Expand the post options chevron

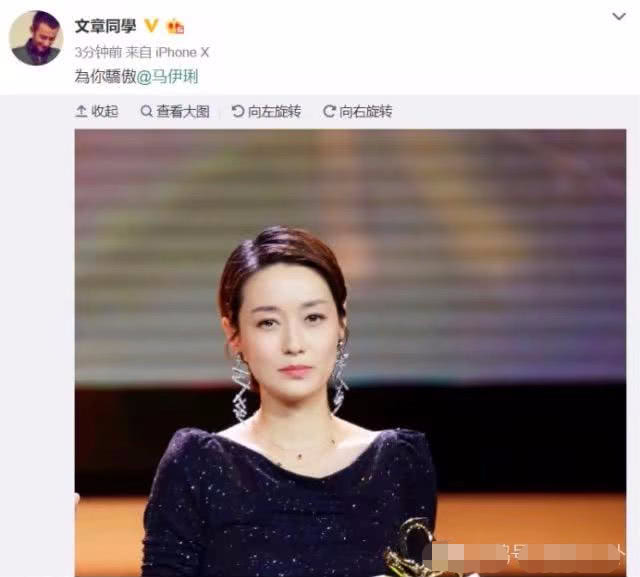[x=619, y=18]
